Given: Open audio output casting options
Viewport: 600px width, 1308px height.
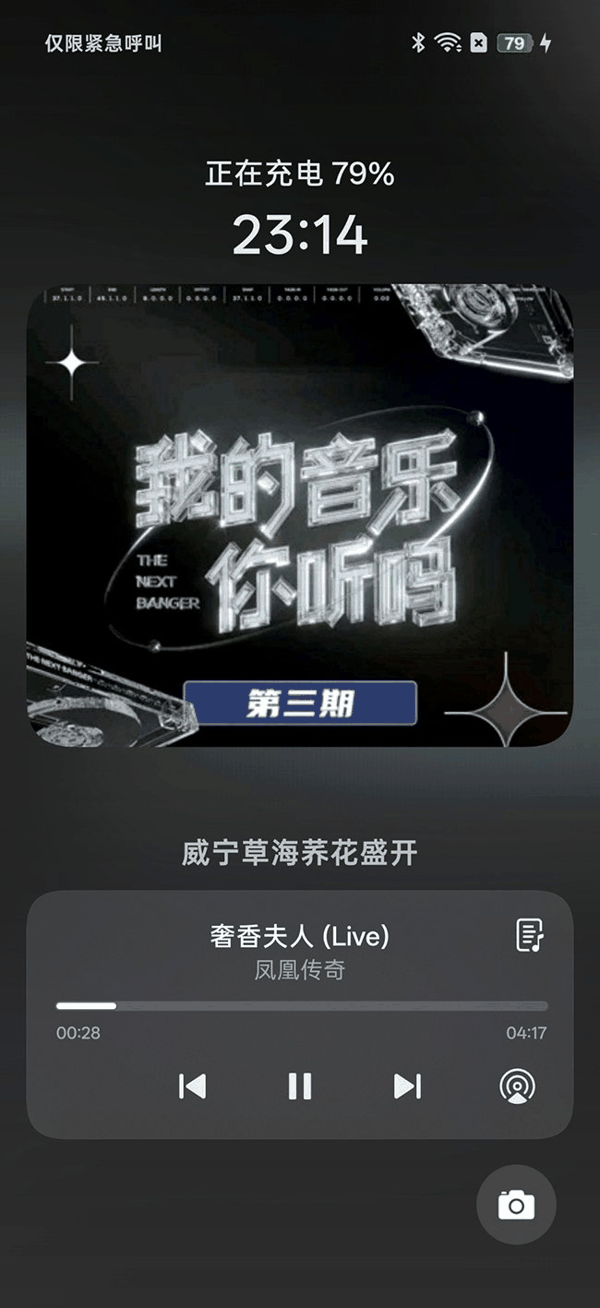Looking at the screenshot, I should click(517, 1086).
